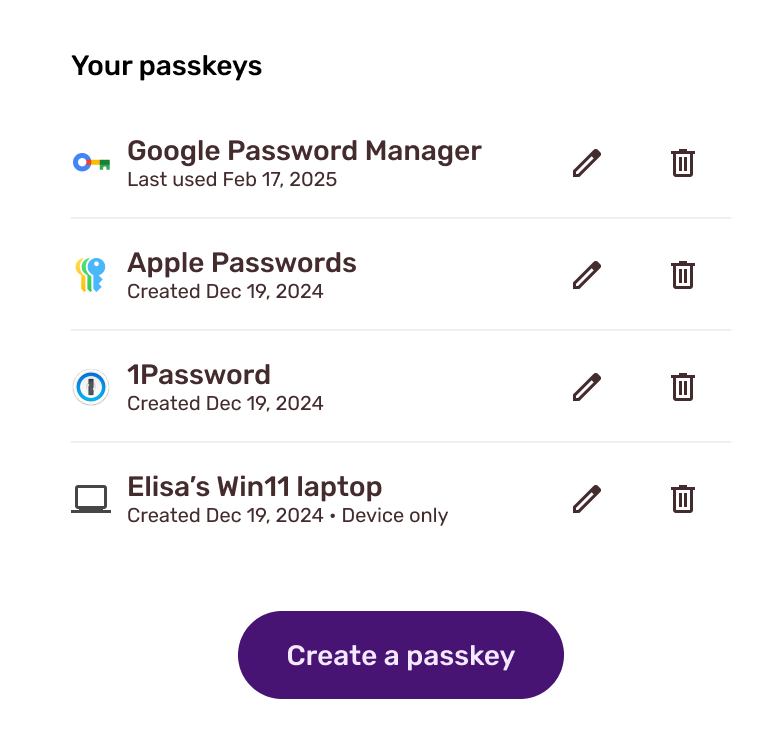Delete the Google Password Manager passkey
This screenshot has width=768, height=747.
[x=683, y=163]
